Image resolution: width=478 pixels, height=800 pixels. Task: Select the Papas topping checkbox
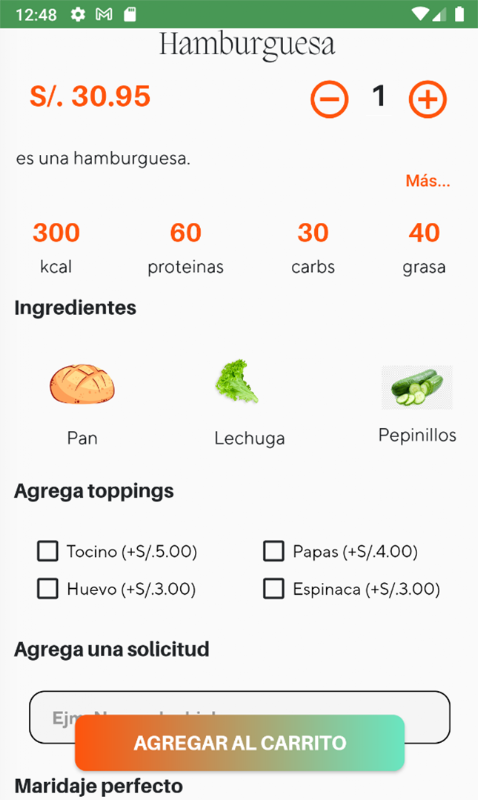click(273, 552)
